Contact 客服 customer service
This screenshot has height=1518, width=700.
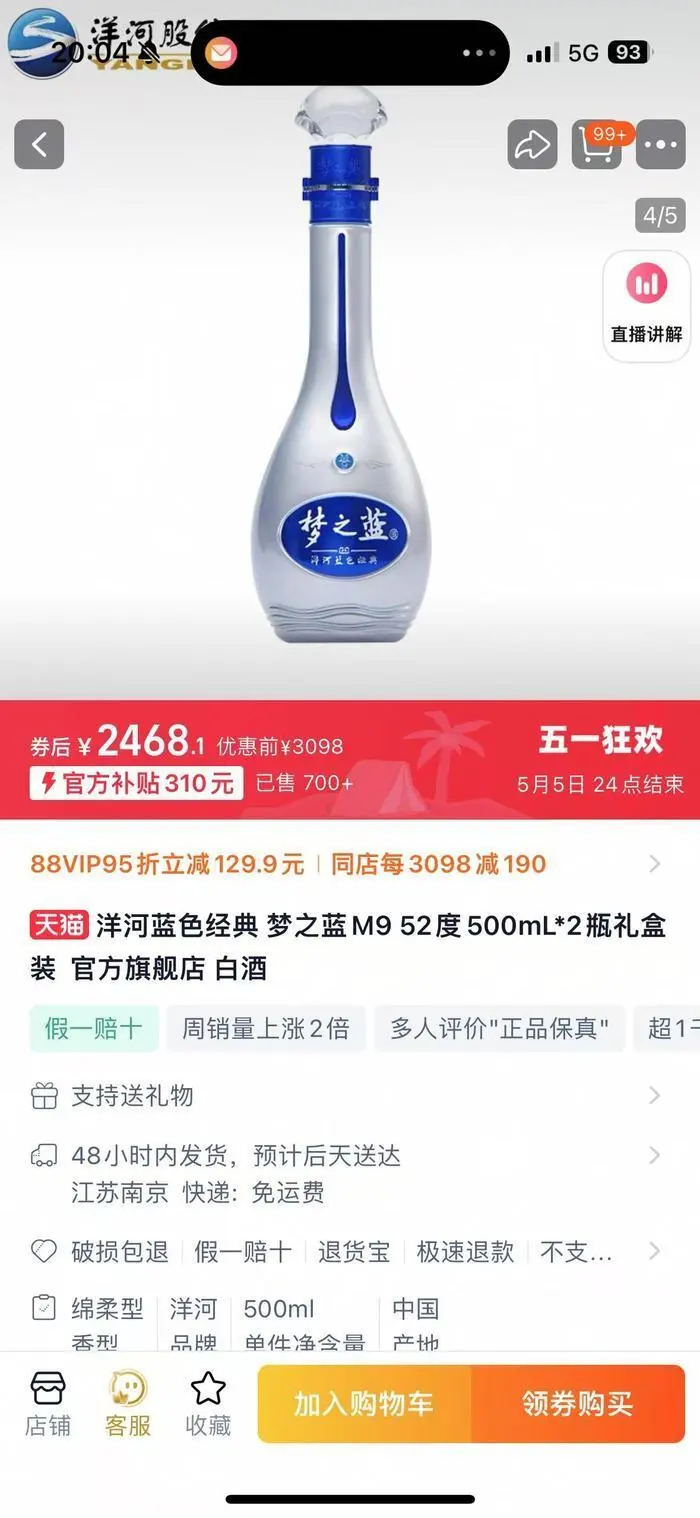128,1404
